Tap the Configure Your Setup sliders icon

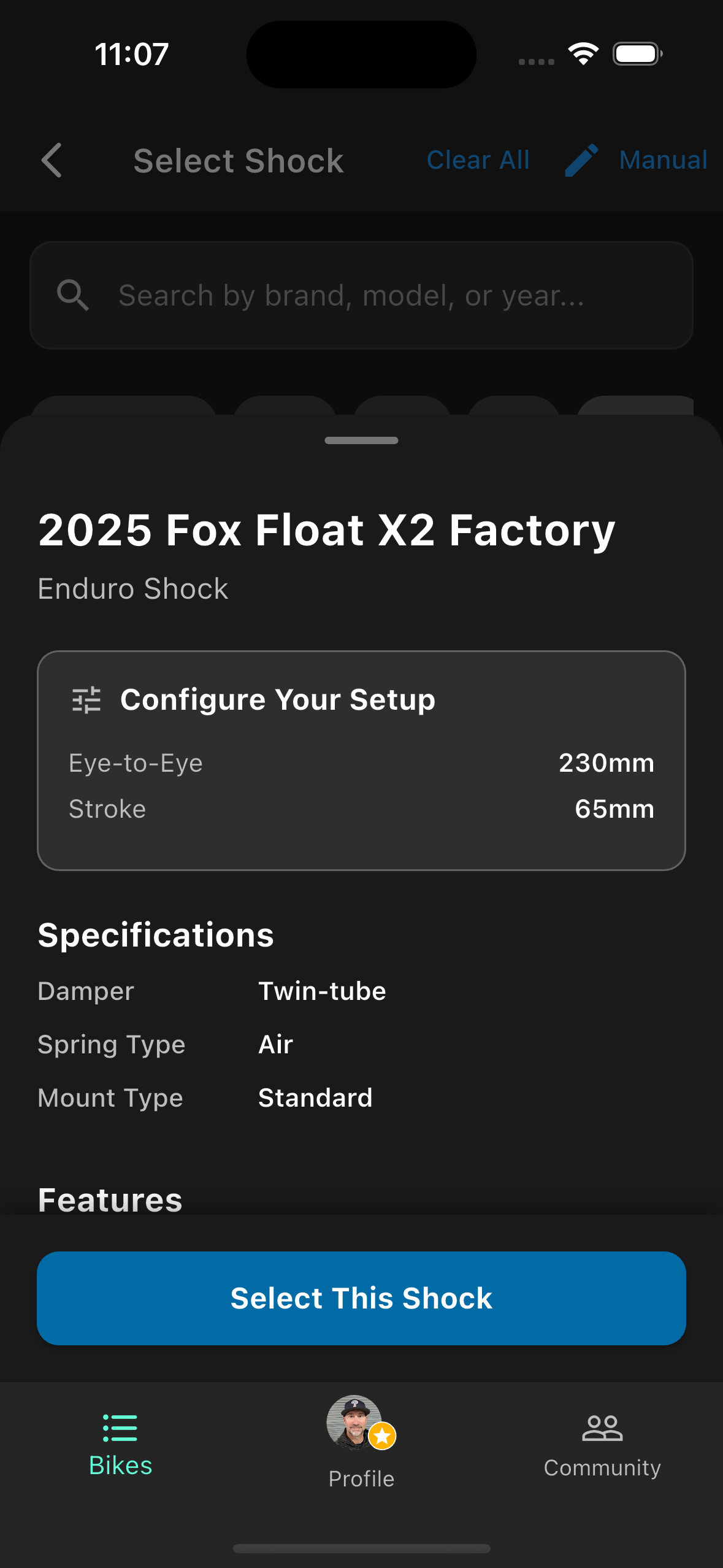point(85,699)
